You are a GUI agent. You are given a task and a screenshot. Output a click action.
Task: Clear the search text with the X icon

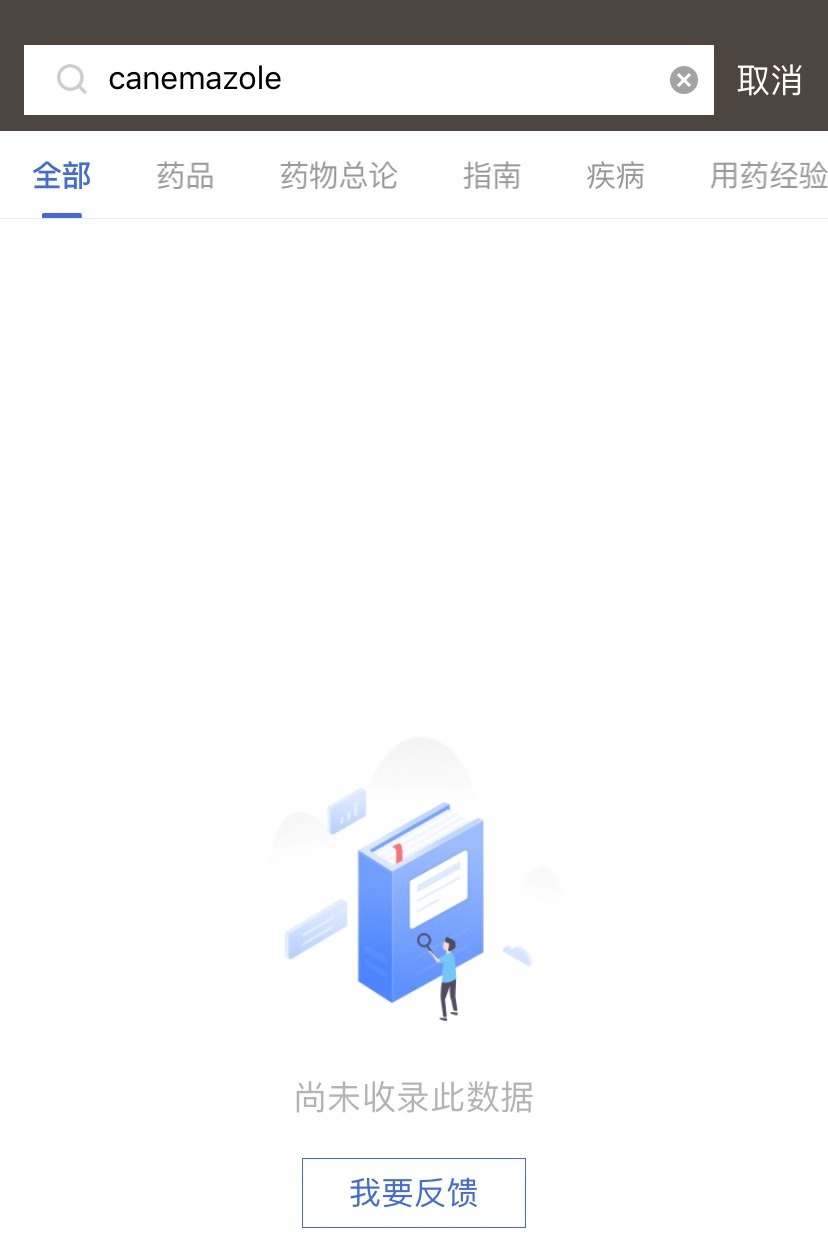[x=684, y=80]
